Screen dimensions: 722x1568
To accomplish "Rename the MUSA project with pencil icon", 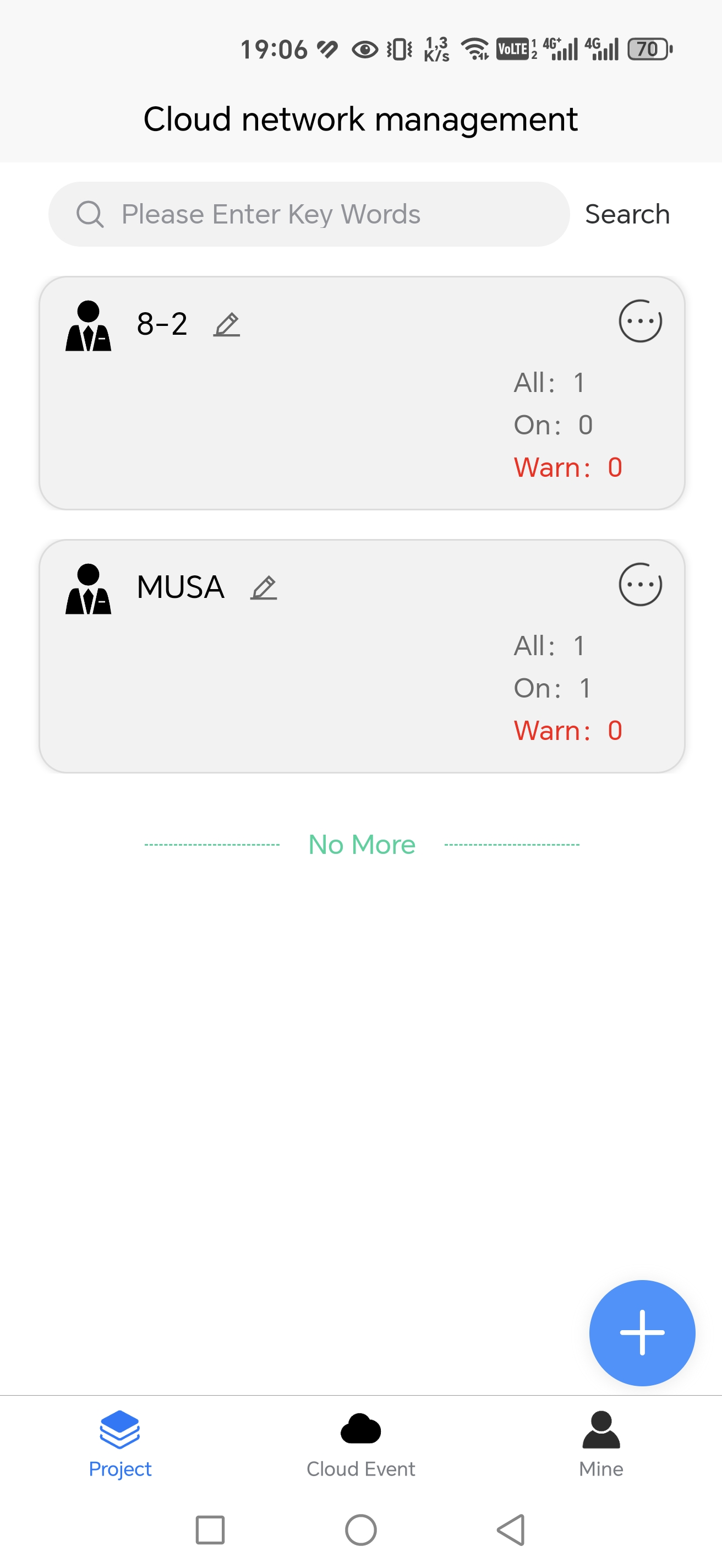I will tap(264, 588).
